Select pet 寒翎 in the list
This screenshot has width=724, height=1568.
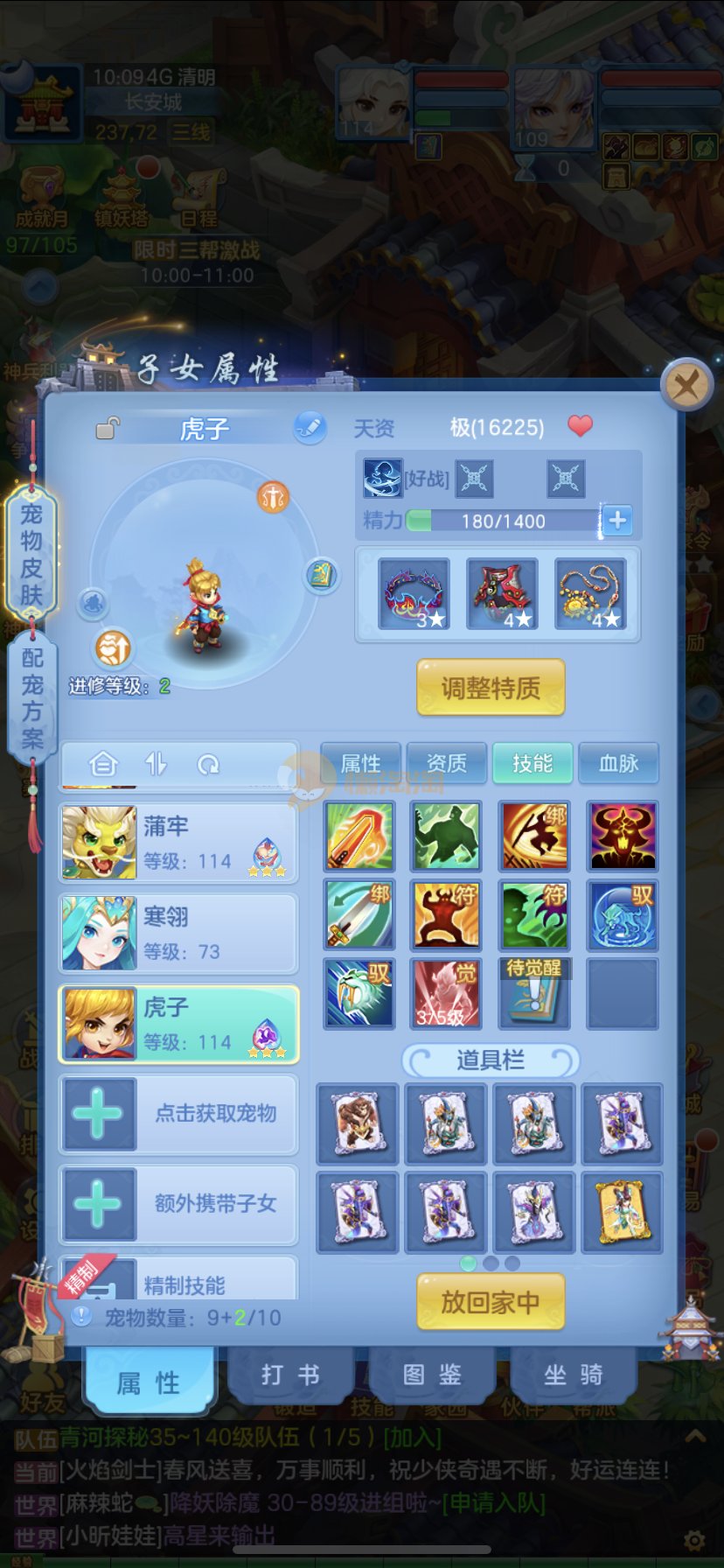tap(179, 933)
